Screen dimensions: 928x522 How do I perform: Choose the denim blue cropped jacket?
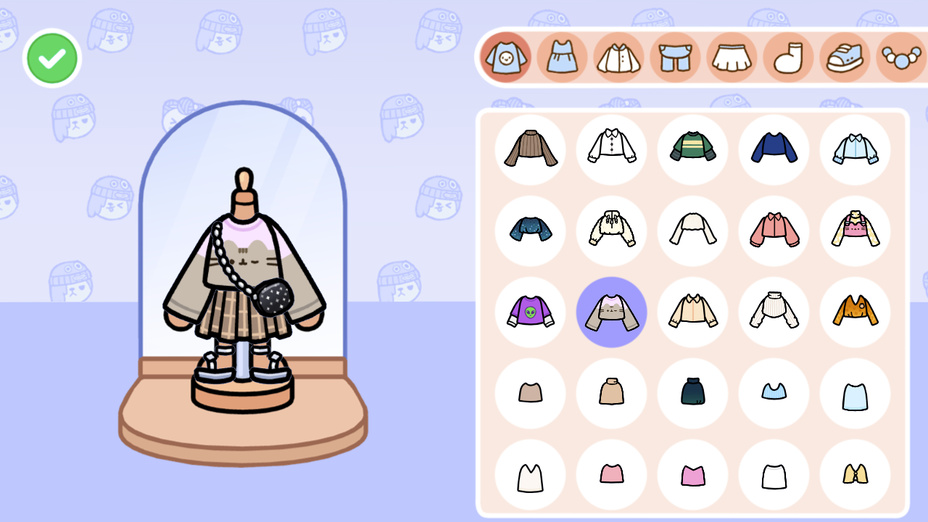click(x=530, y=230)
